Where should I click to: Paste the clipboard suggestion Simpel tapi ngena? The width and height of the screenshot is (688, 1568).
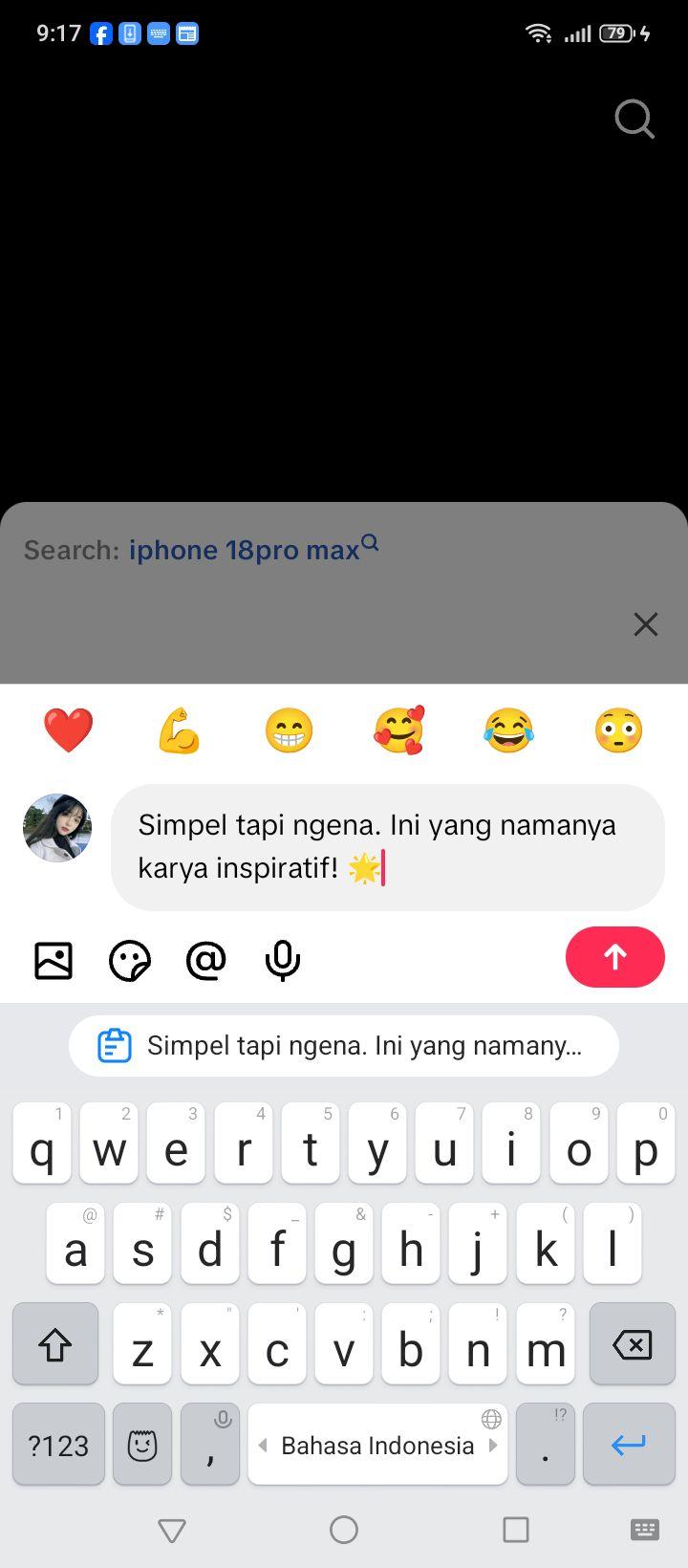pyautogui.click(x=344, y=1046)
